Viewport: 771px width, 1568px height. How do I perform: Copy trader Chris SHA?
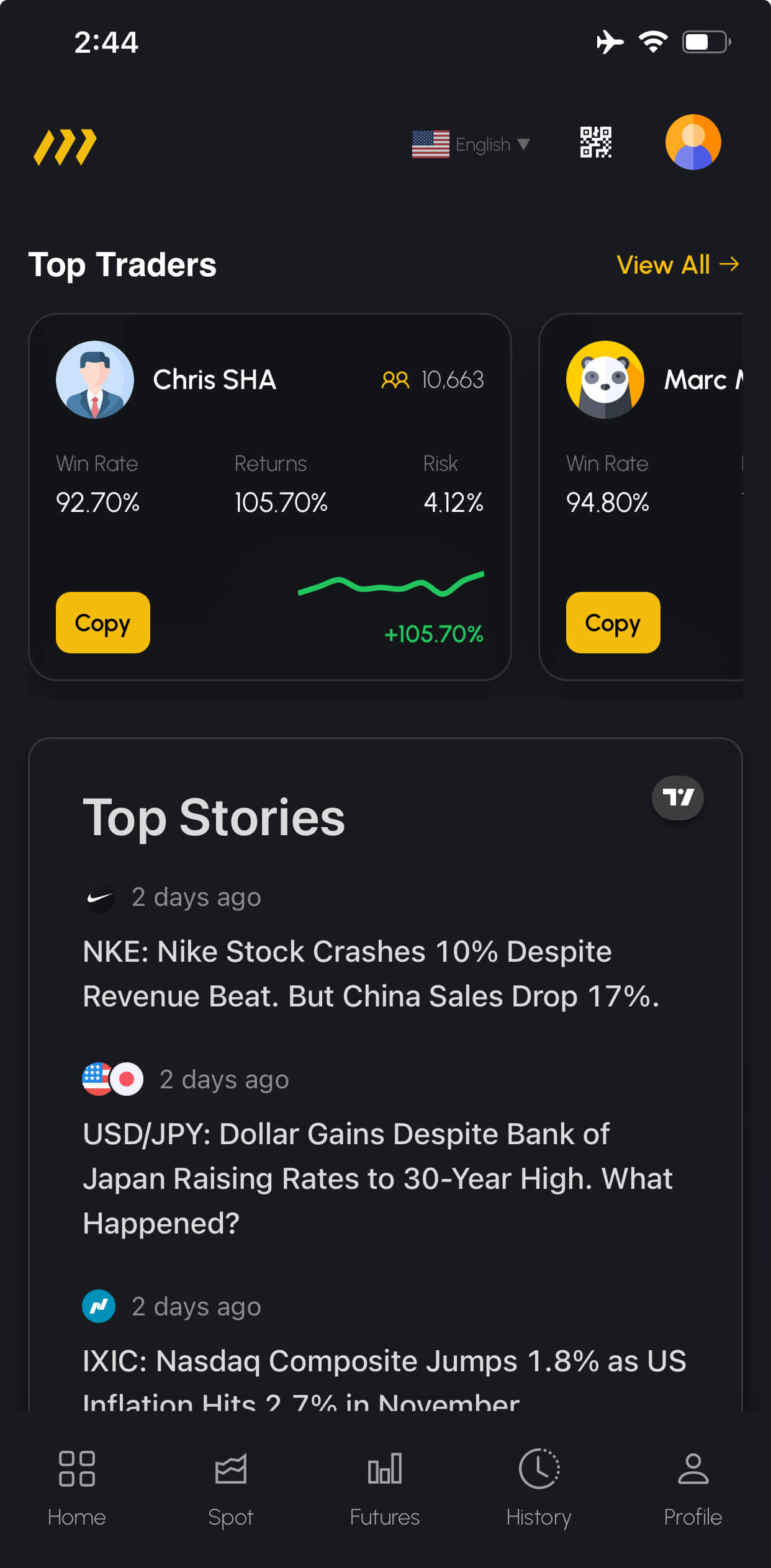pyautogui.click(x=103, y=622)
